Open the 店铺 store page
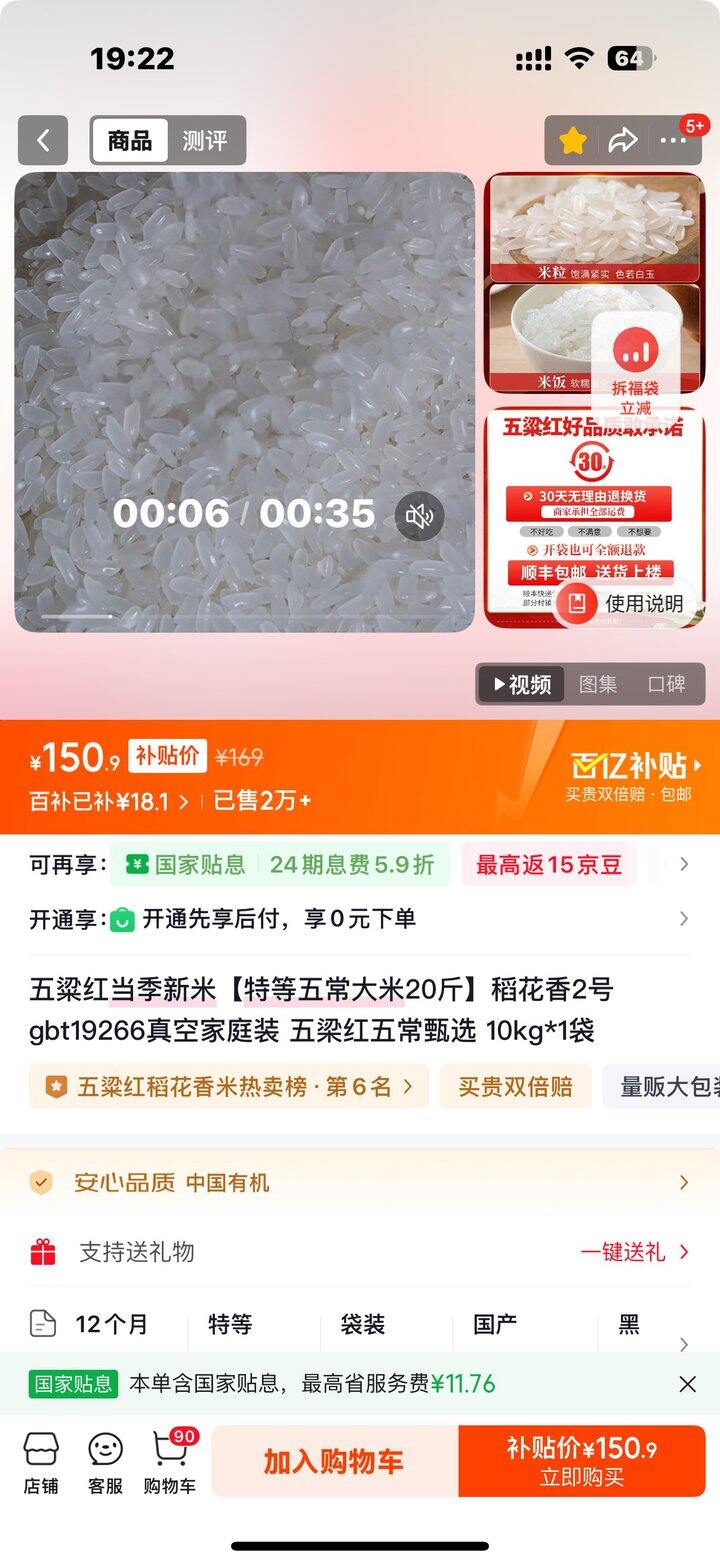 pyautogui.click(x=41, y=1461)
